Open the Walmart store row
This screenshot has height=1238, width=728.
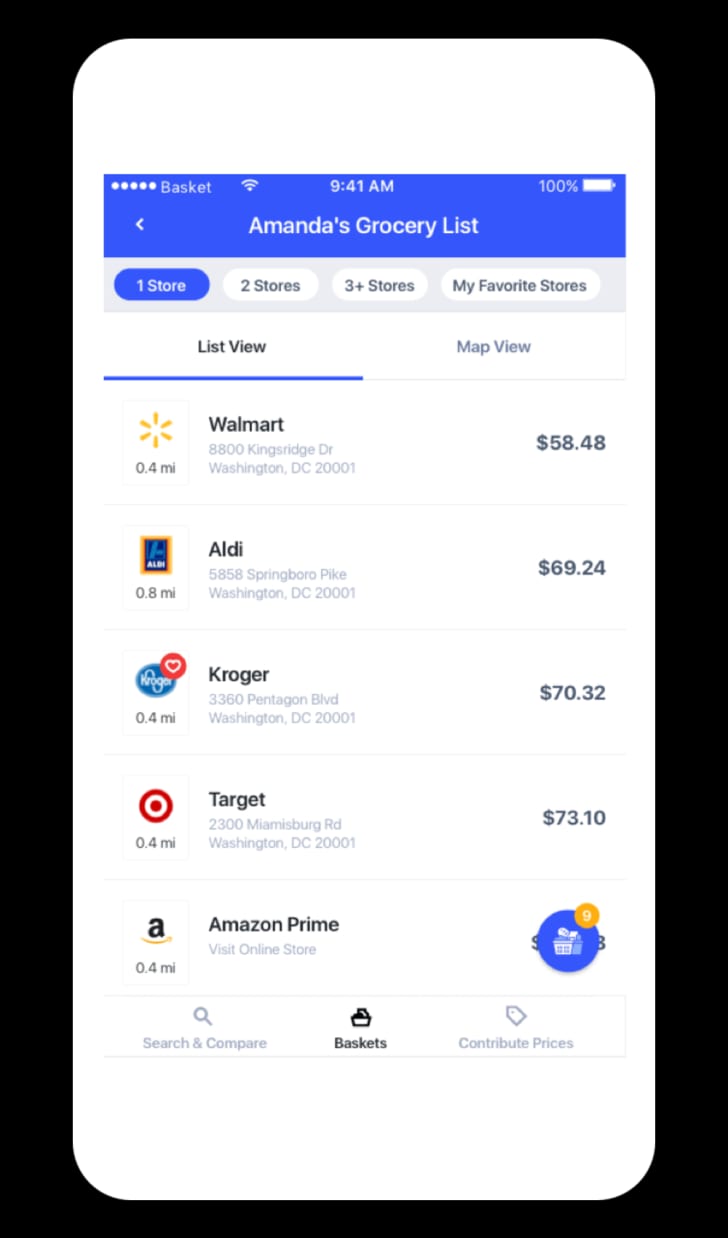(364, 442)
